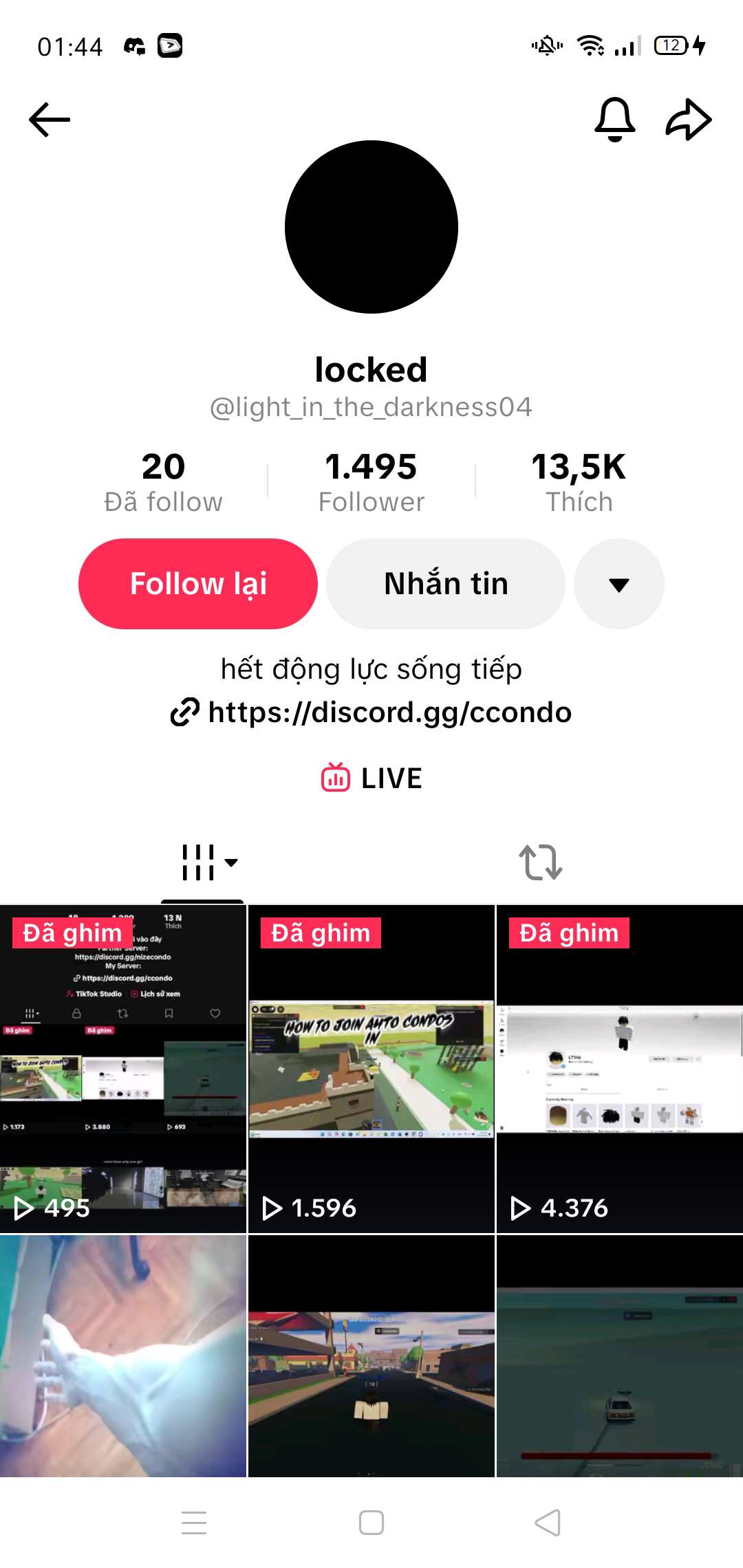Share this profile via arrow icon

[x=689, y=120]
